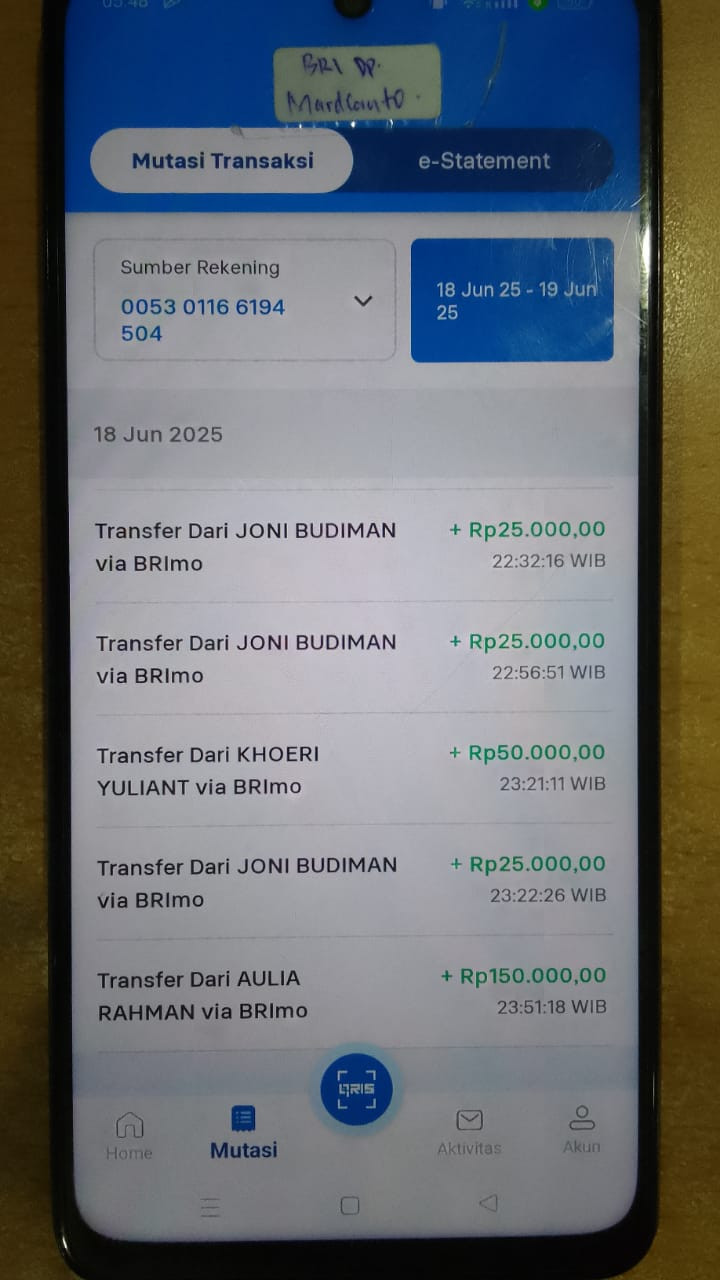
Task: Switch to the e-Statement tab
Action: click(x=484, y=161)
